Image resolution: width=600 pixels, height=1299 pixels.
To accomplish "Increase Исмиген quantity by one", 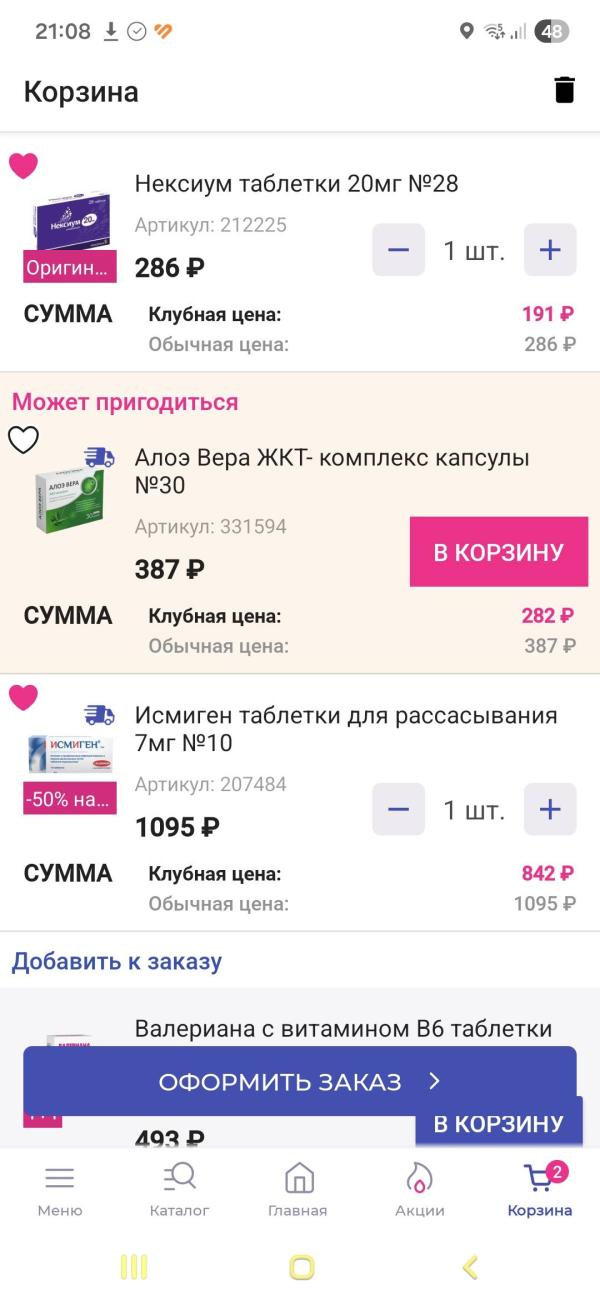I will tap(550, 809).
